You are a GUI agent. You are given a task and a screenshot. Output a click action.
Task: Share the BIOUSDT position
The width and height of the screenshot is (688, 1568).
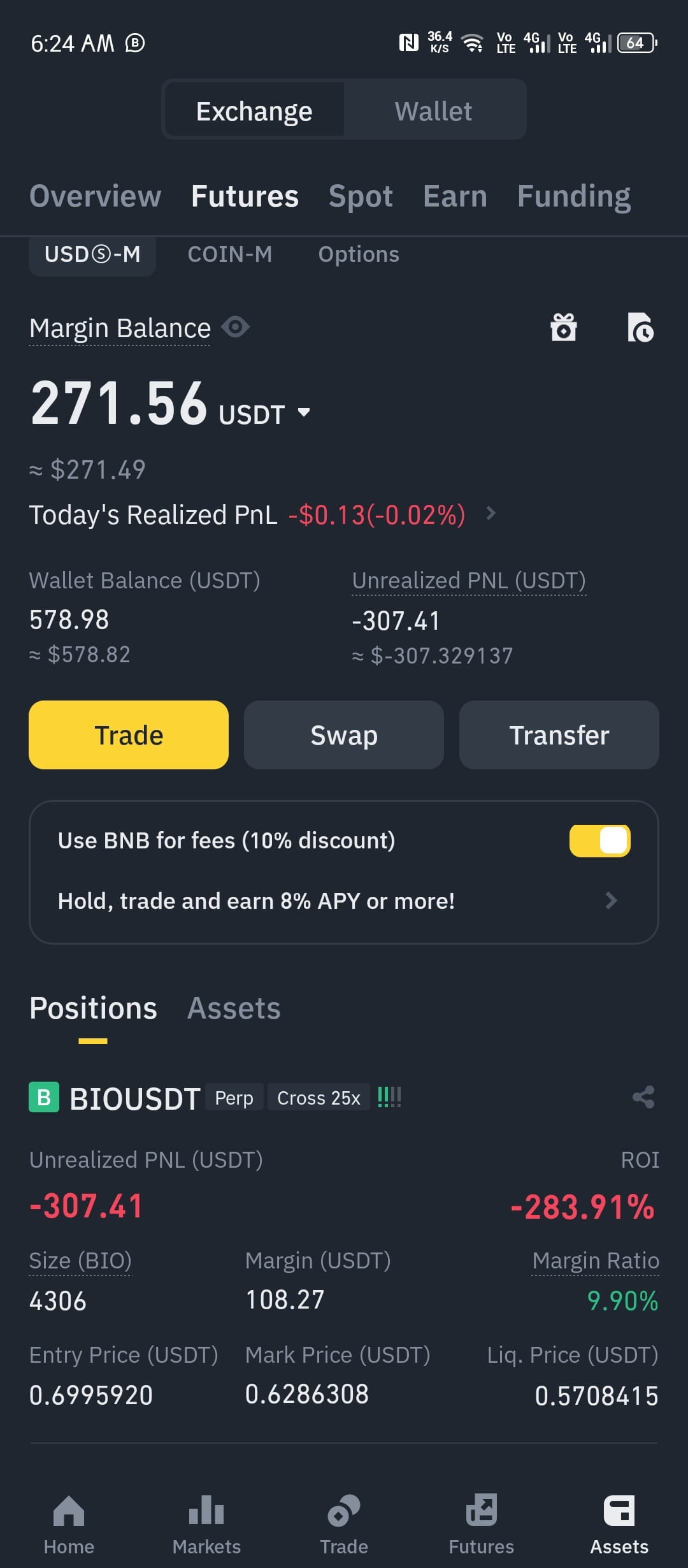point(643,1097)
